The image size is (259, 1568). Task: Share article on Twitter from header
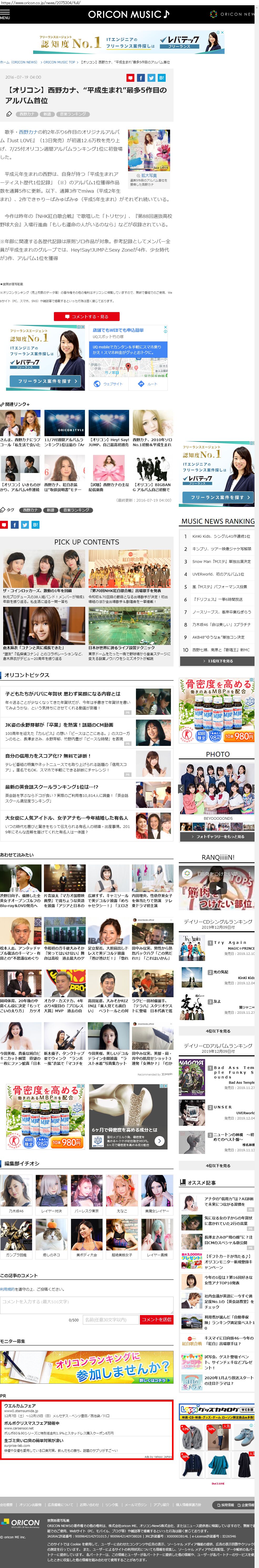point(151,78)
